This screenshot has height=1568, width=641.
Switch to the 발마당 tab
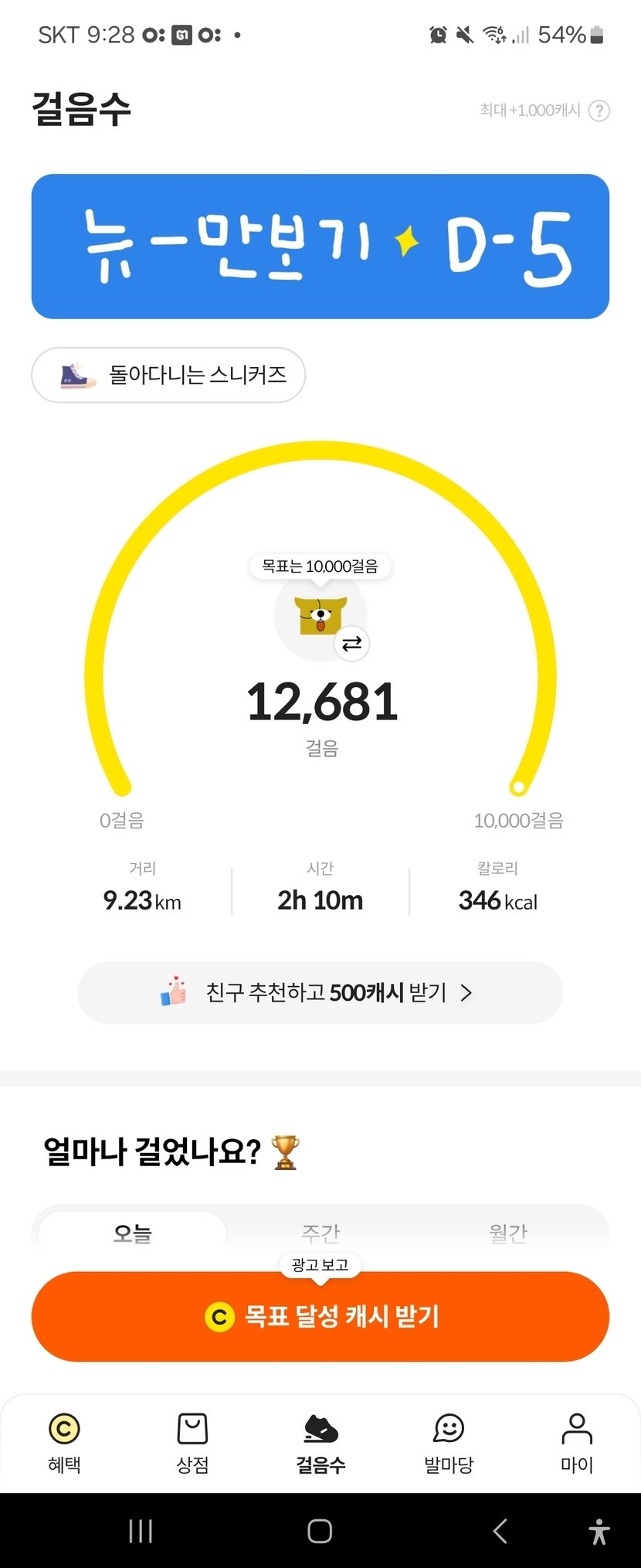point(449,1443)
